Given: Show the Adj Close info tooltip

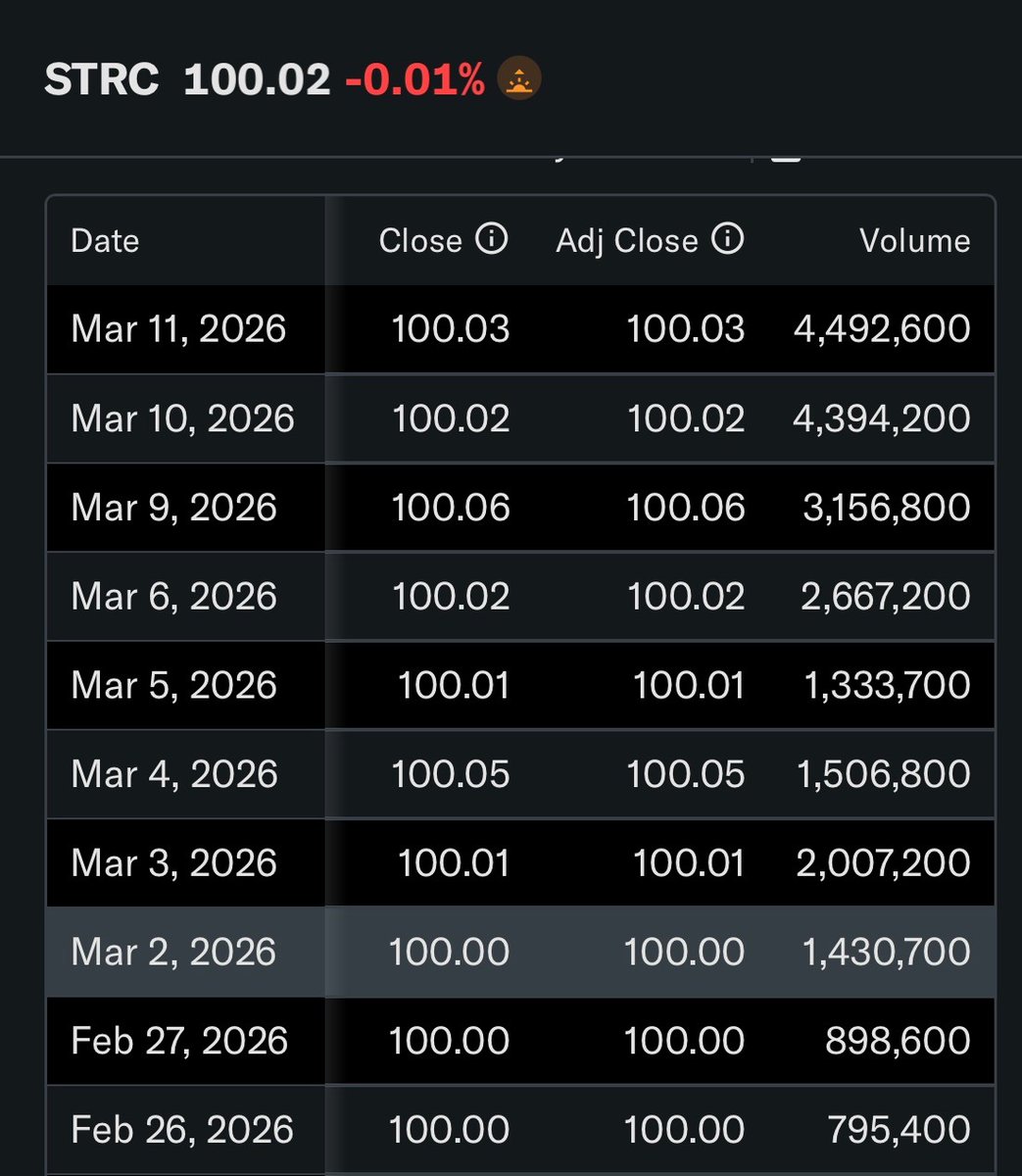Looking at the screenshot, I should [x=727, y=238].
